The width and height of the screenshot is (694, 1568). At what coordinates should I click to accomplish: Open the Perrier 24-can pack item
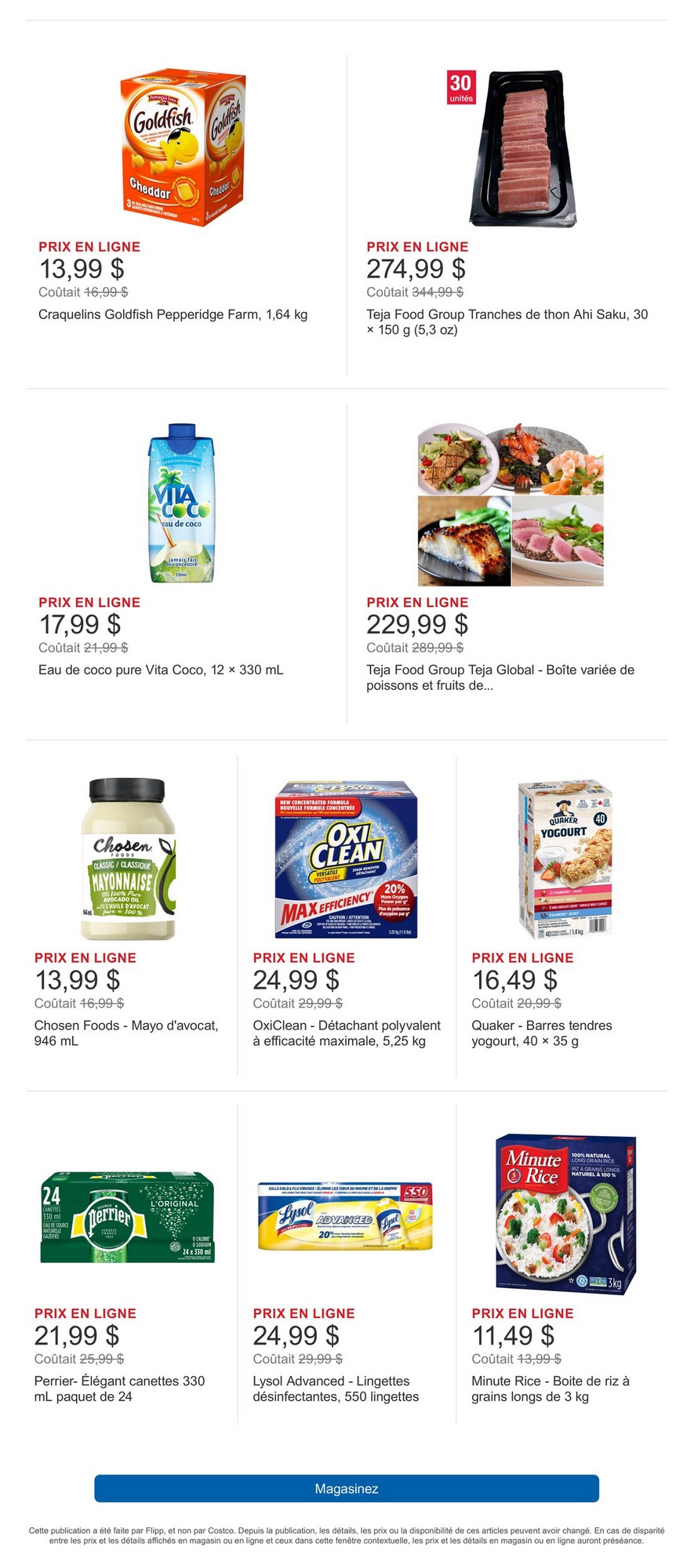[x=128, y=1216]
